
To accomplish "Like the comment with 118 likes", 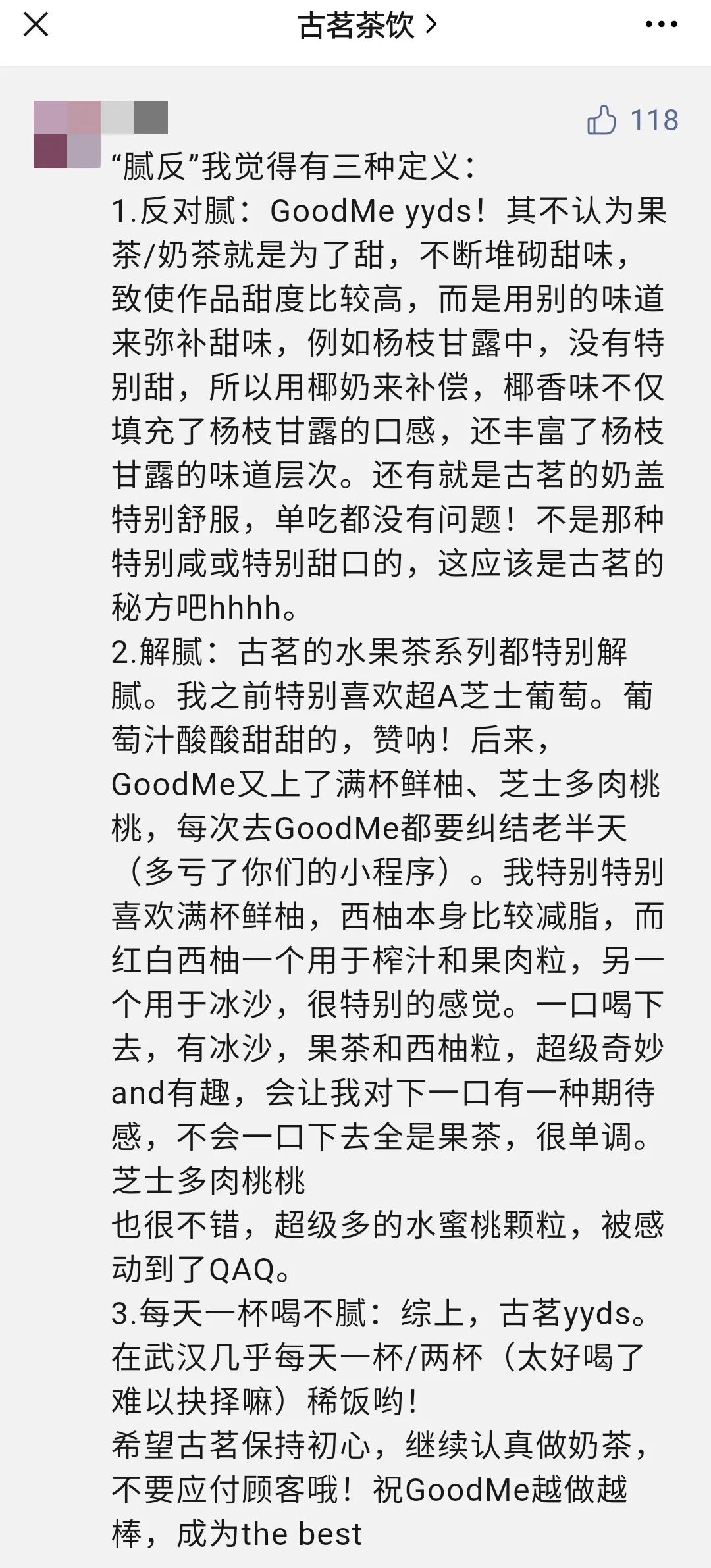I will pyautogui.click(x=602, y=120).
